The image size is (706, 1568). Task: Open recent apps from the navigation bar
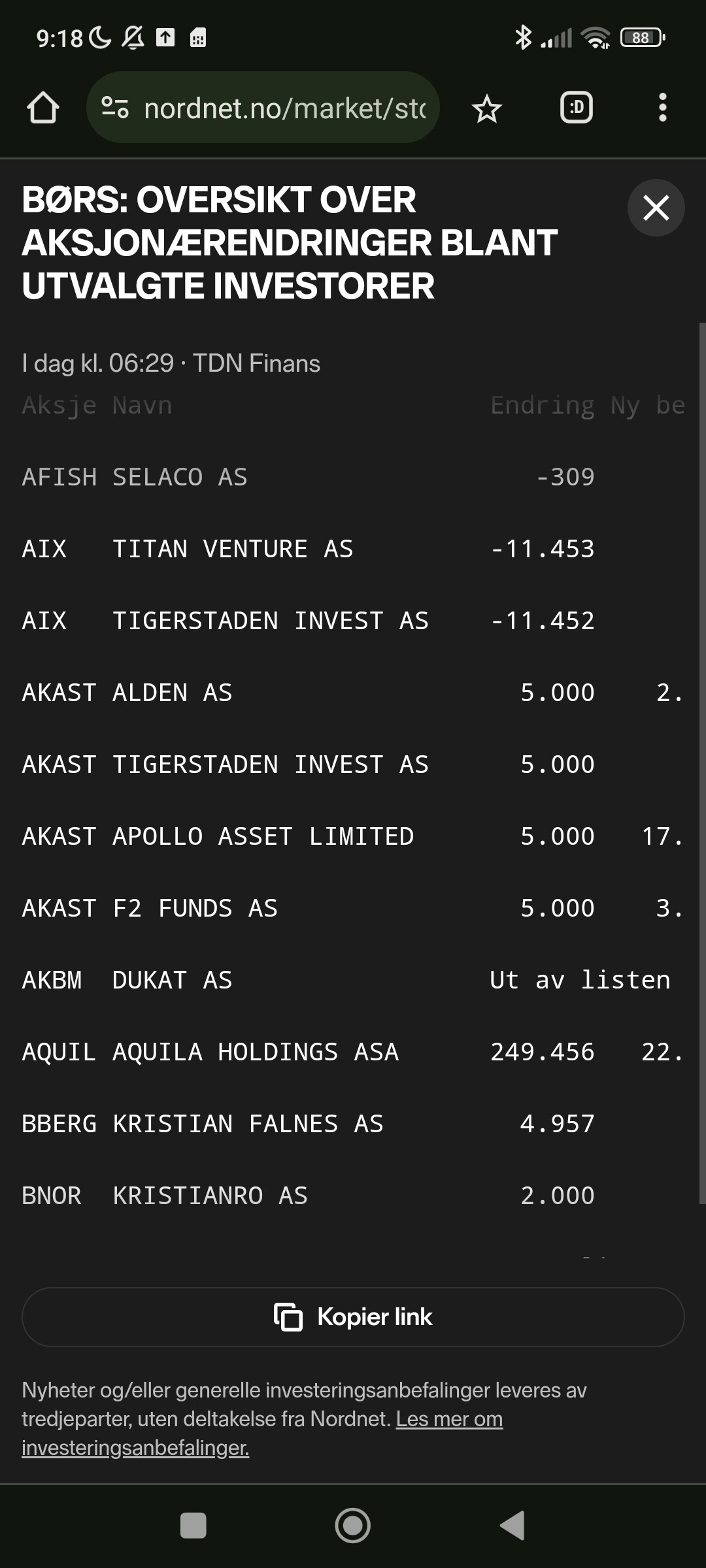pos(193,1526)
